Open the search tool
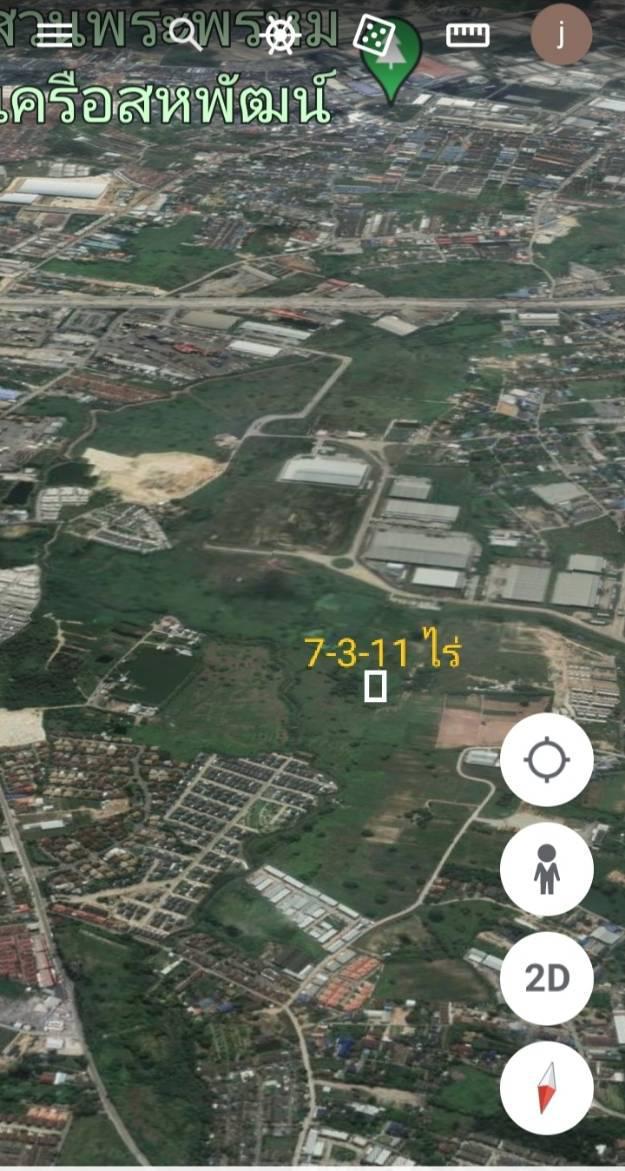Image resolution: width=625 pixels, height=1171 pixels. coord(184,34)
